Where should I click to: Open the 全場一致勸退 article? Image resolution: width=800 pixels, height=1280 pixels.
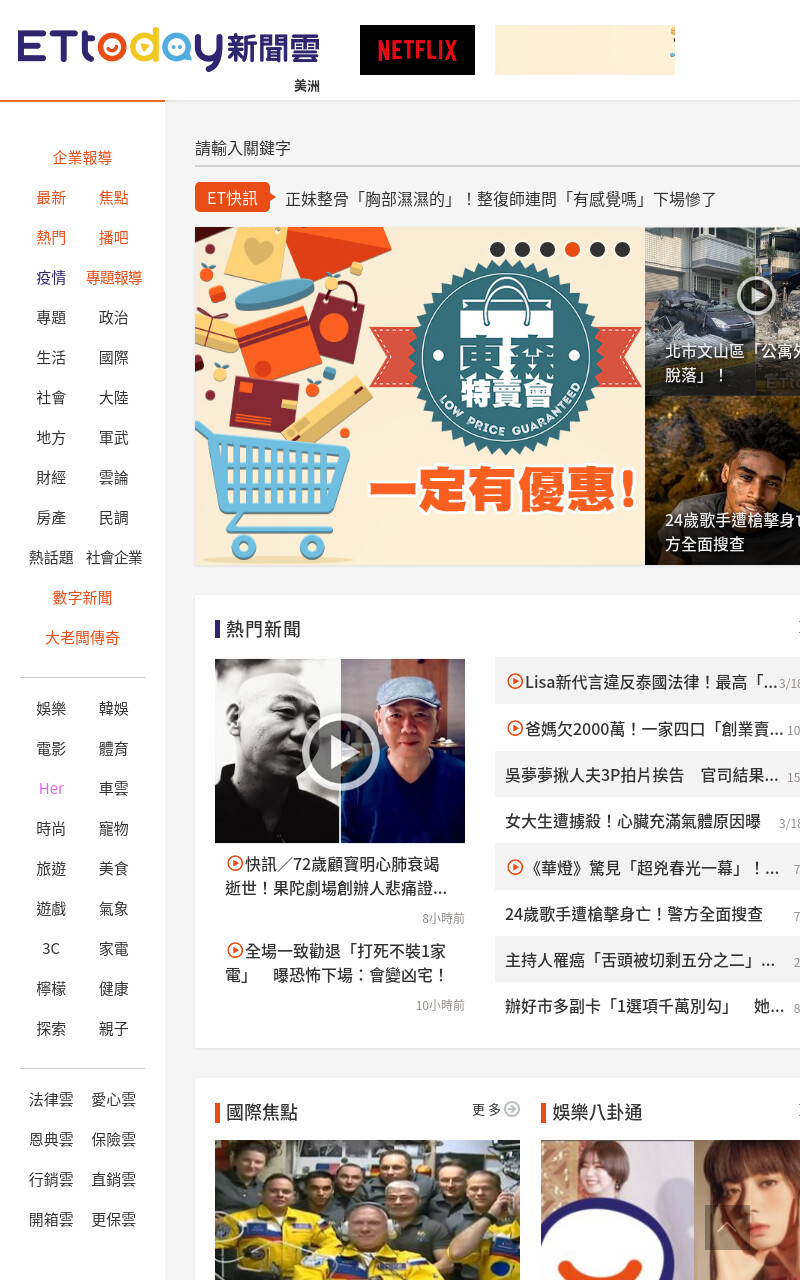pos(337,963)
